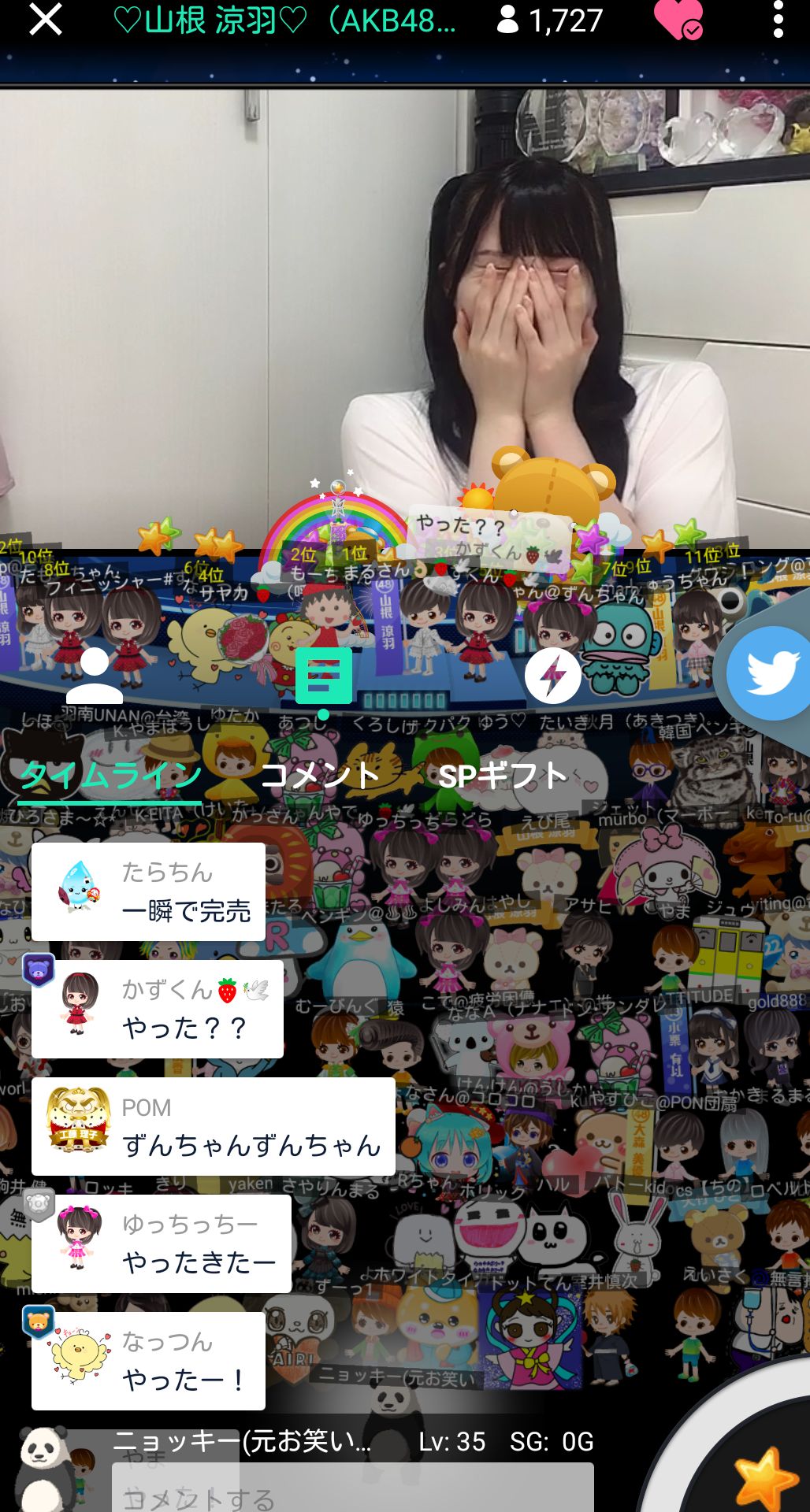Image resolution: width=810 pixels, height=1512 pixels.
Task: Select the green comment list icon
Action: (x=323, y=677)
